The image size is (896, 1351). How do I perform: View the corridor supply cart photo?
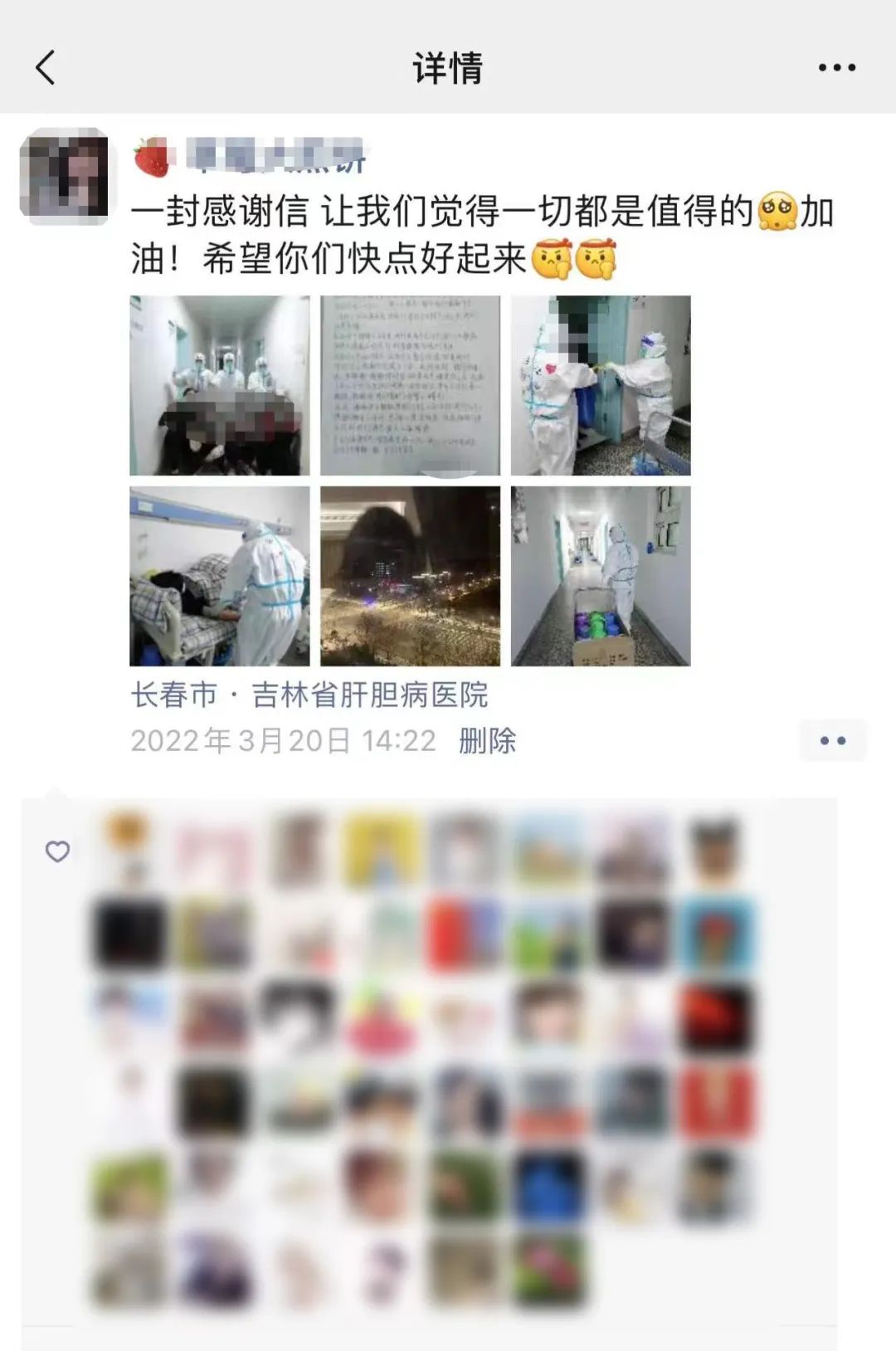(601, 576)
